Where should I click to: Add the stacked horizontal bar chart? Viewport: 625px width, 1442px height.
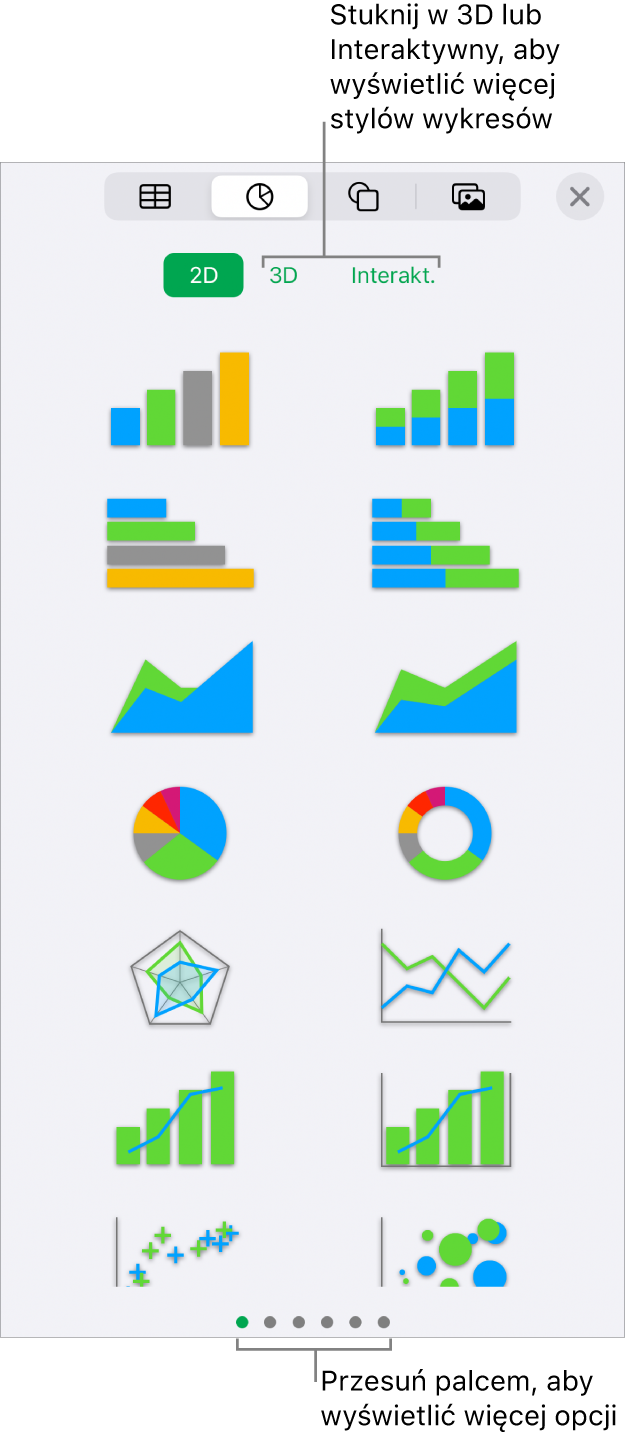[x=445, y=543]
